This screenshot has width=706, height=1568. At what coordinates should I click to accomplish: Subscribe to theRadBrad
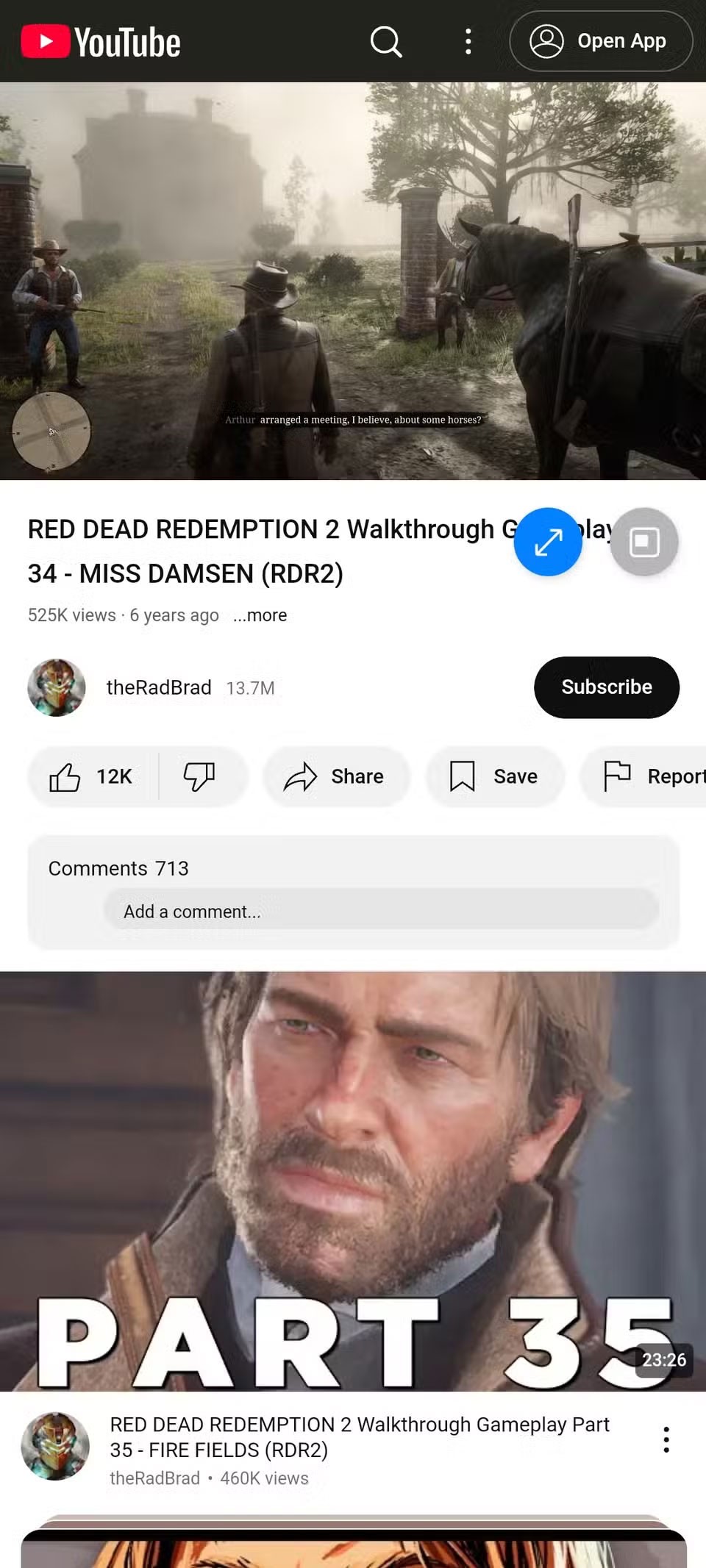pos(606,687)
